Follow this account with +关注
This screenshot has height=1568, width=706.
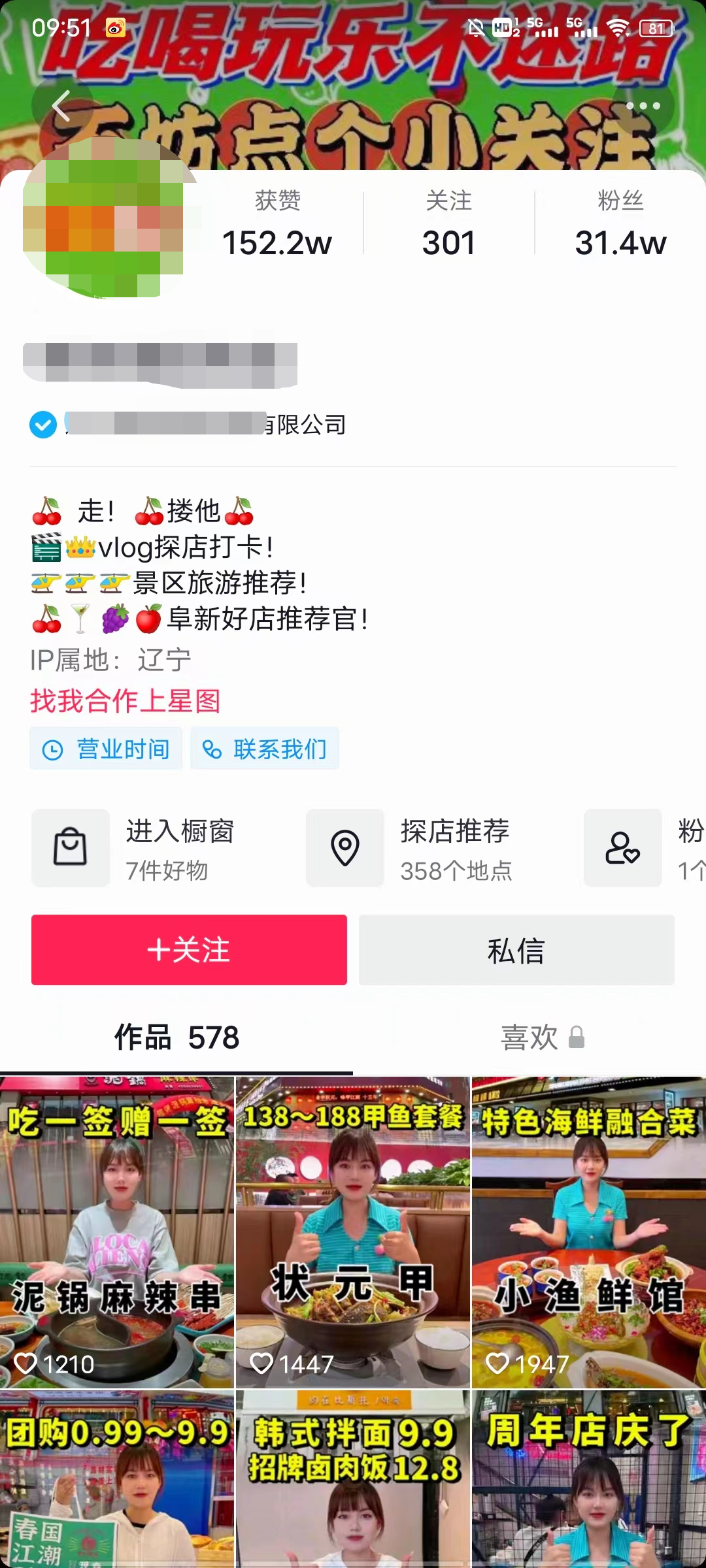tap(189, 950)
